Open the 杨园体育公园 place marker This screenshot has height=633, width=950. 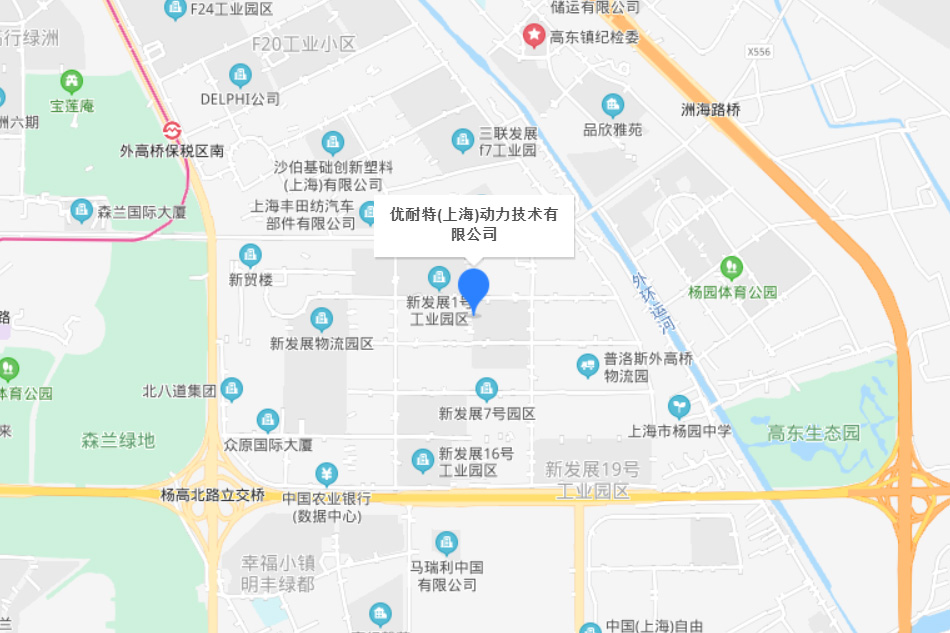pos(732,268)
